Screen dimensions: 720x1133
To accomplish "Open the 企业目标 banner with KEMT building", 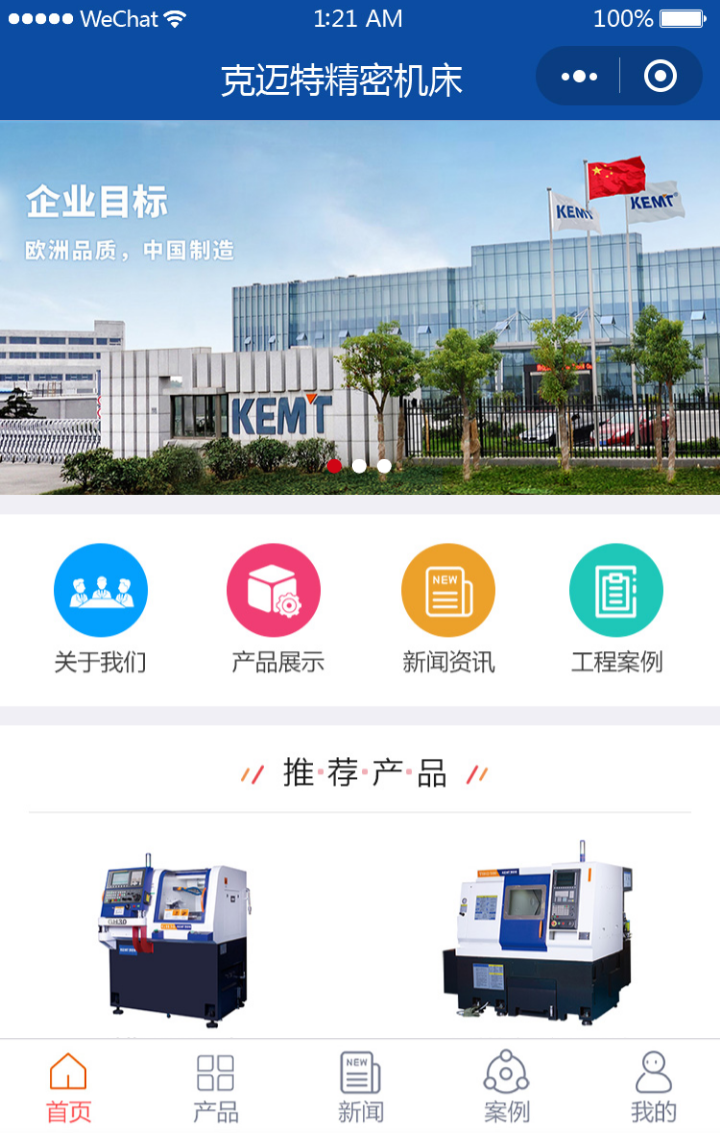I will tap(360, 307).
